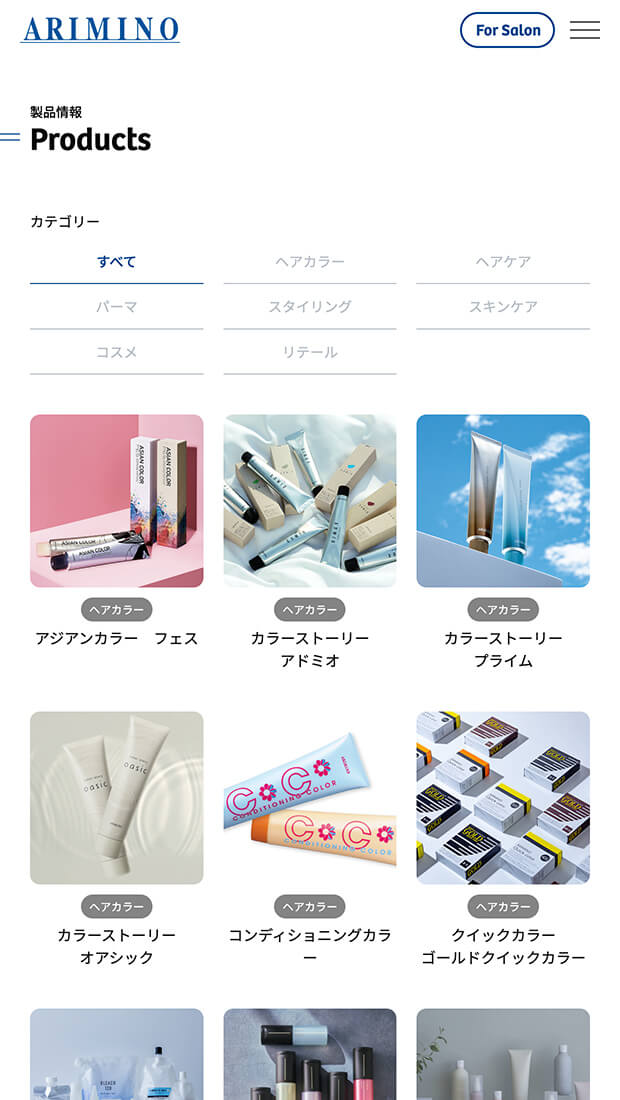View the コスメ category
This screenshot has width=620, height=1100.
coord(116,352)
